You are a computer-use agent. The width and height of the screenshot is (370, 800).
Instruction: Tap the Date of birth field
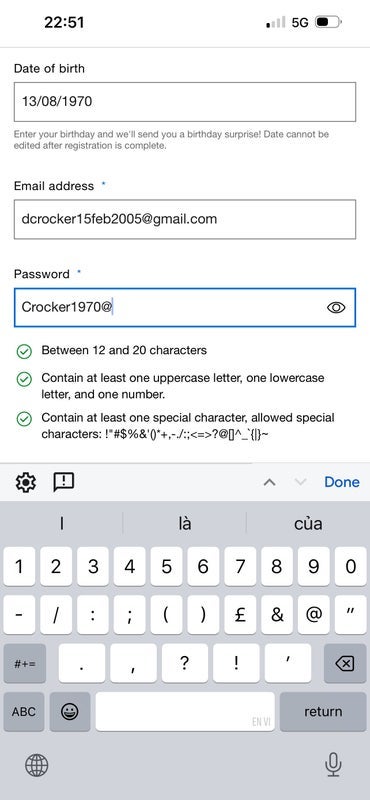[185, 102]
